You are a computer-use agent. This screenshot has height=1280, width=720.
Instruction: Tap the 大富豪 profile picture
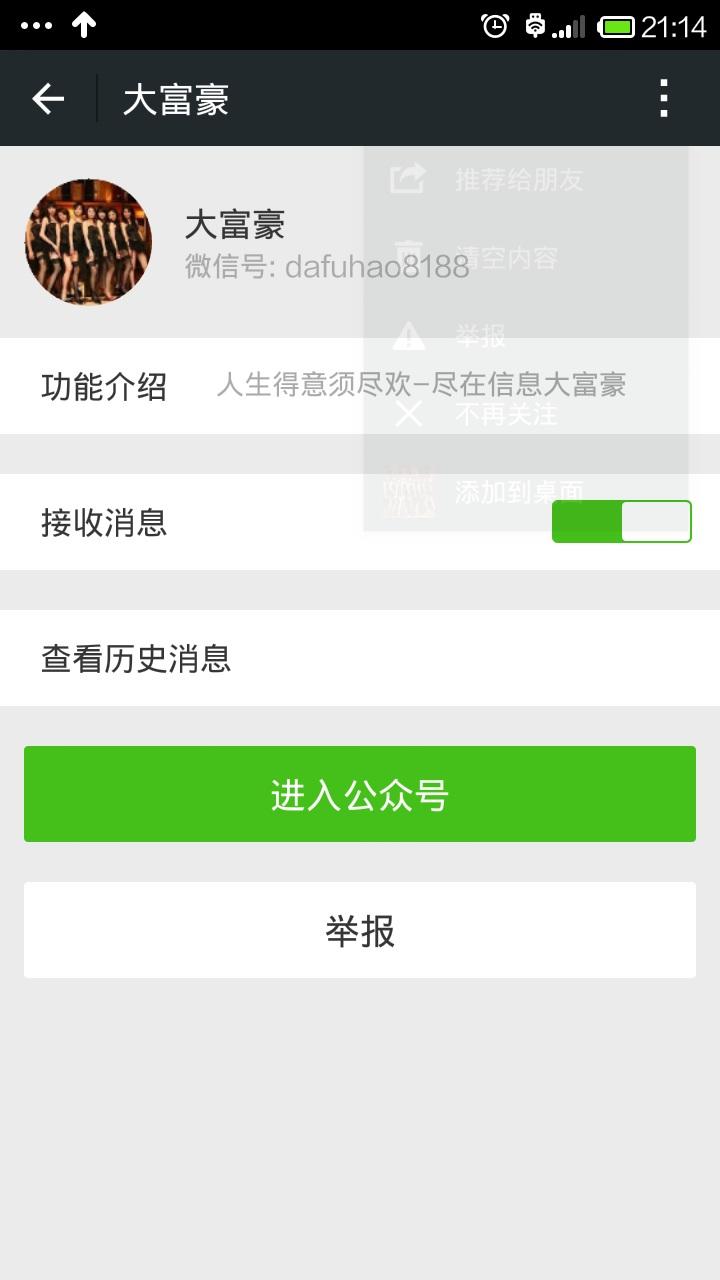coord(87,242)
